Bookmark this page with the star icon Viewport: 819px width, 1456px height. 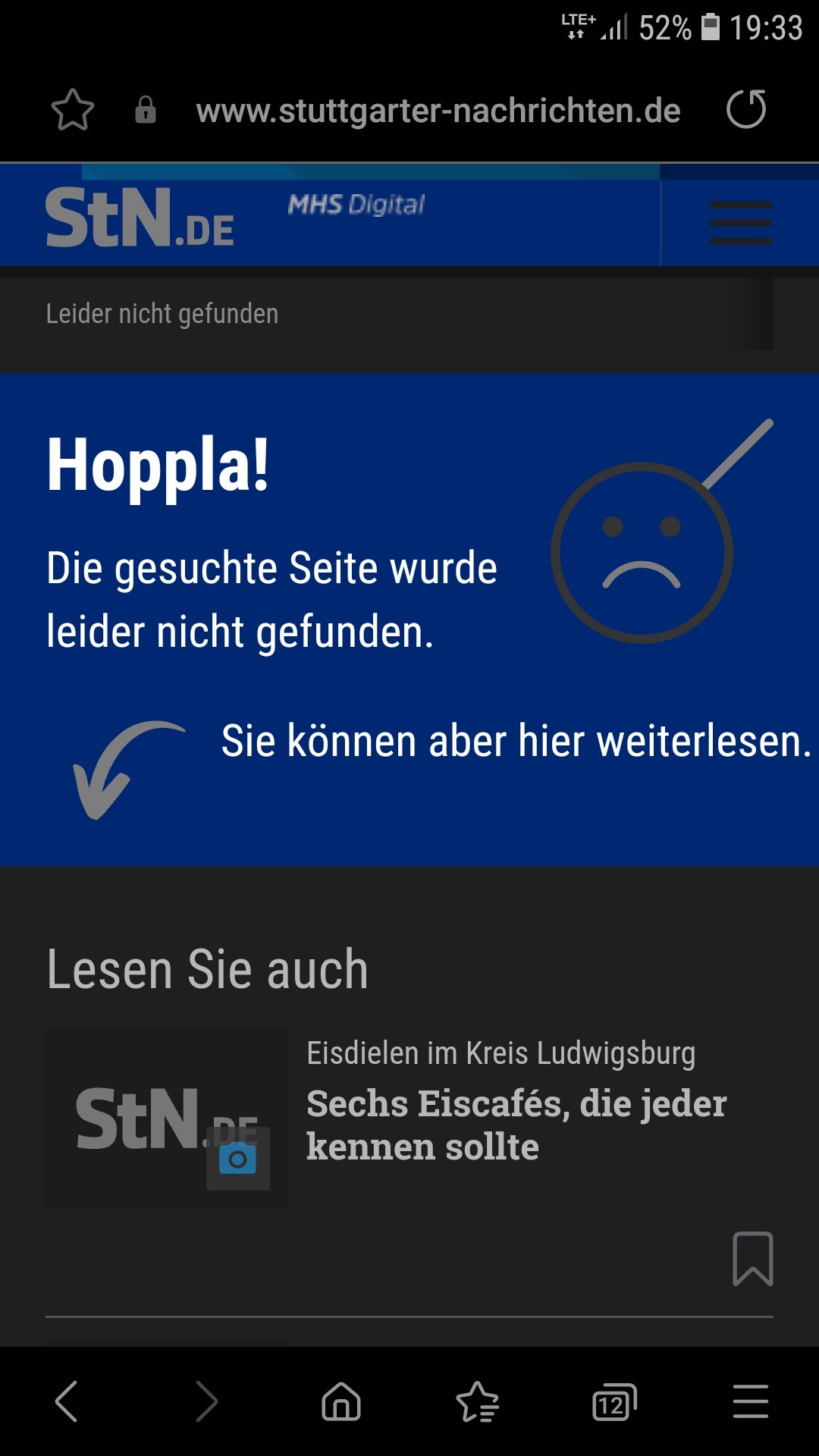pos(73,110)
